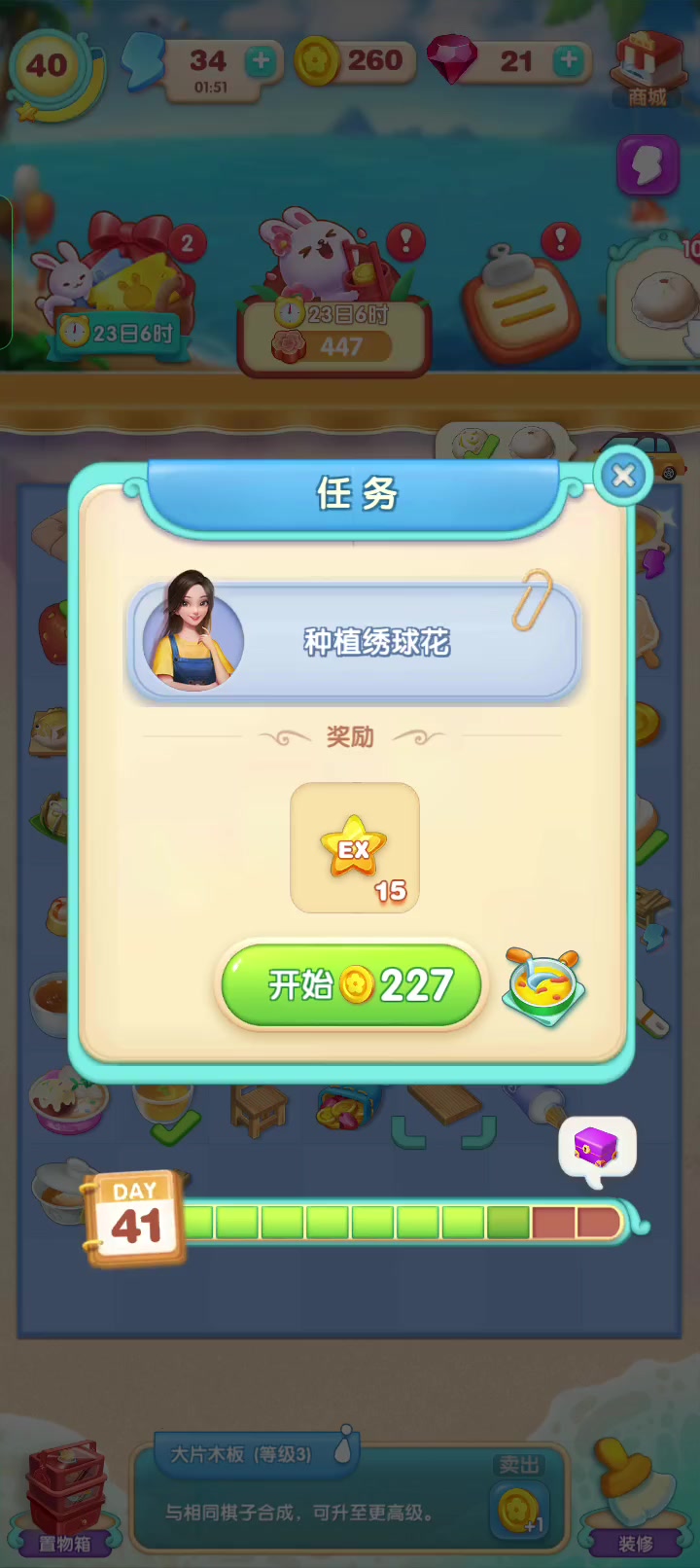This screenshot has width=700, height=1568.
Task: Open the bunny event showing 447
Action: coord(333,292)
